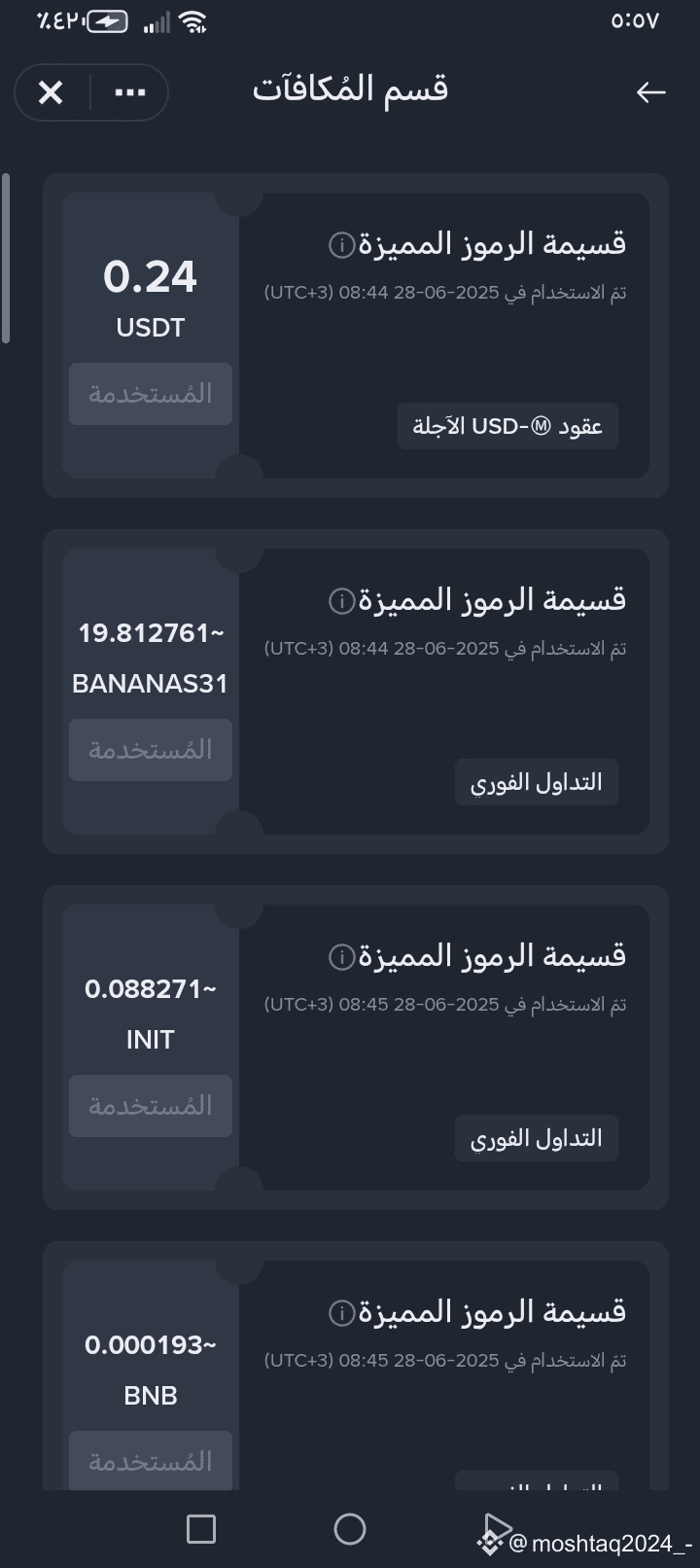
Task: Open recent apps from navigation bar
Action: (x=201, y=1529)
